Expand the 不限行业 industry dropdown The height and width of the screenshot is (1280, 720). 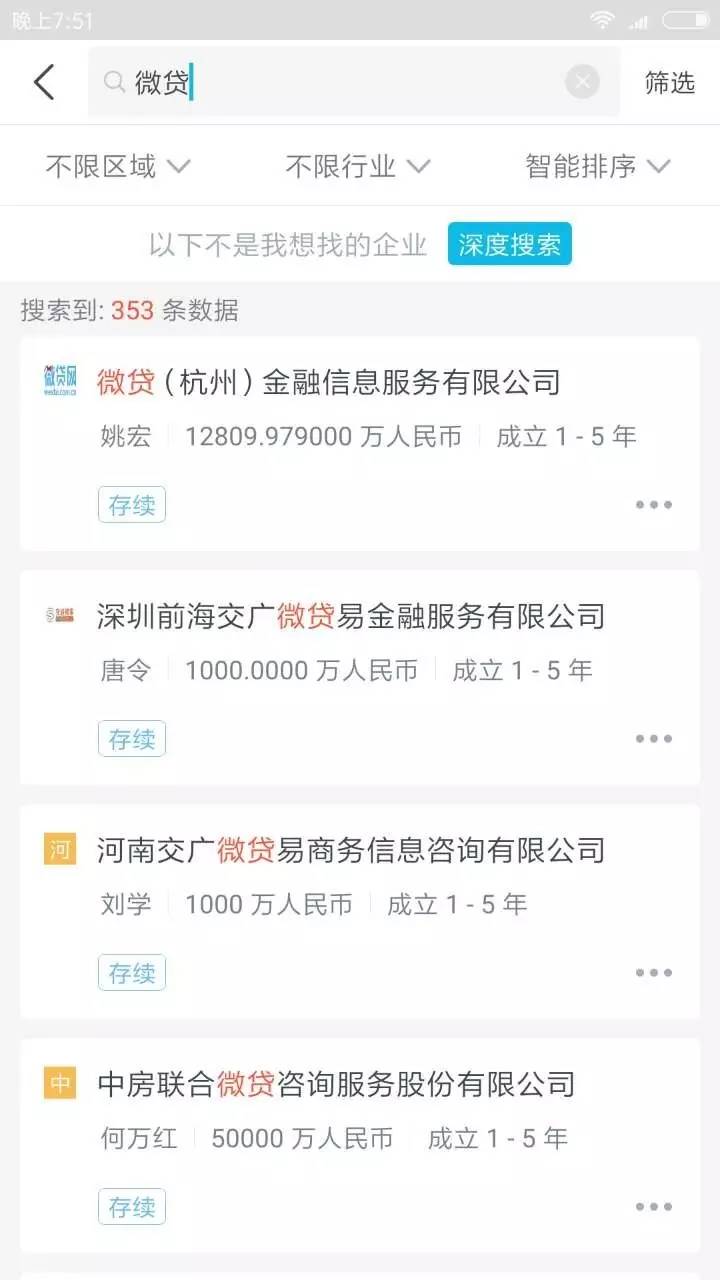coord(358,166)
